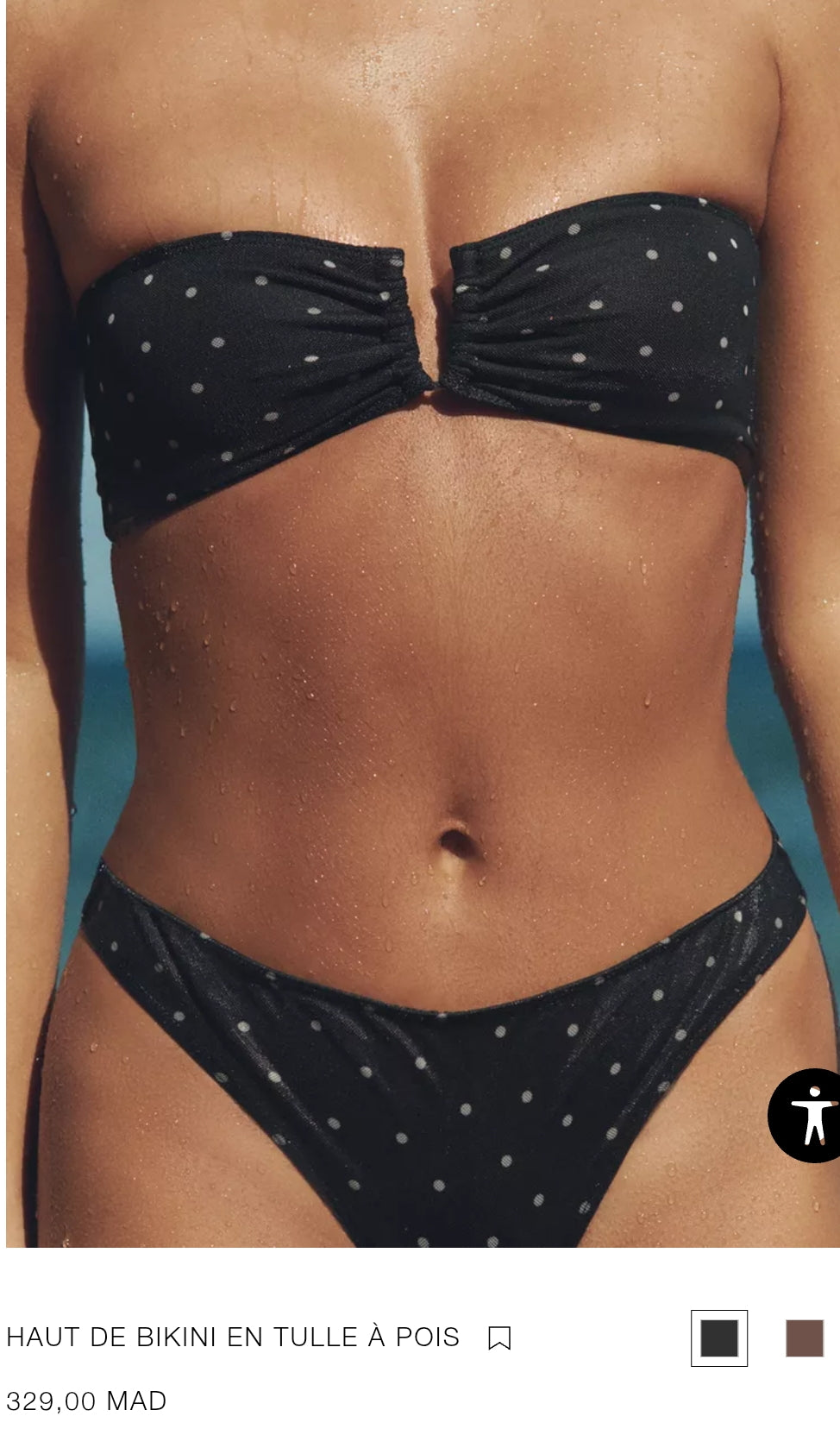Select the black color swatch

click(718, 1338)
